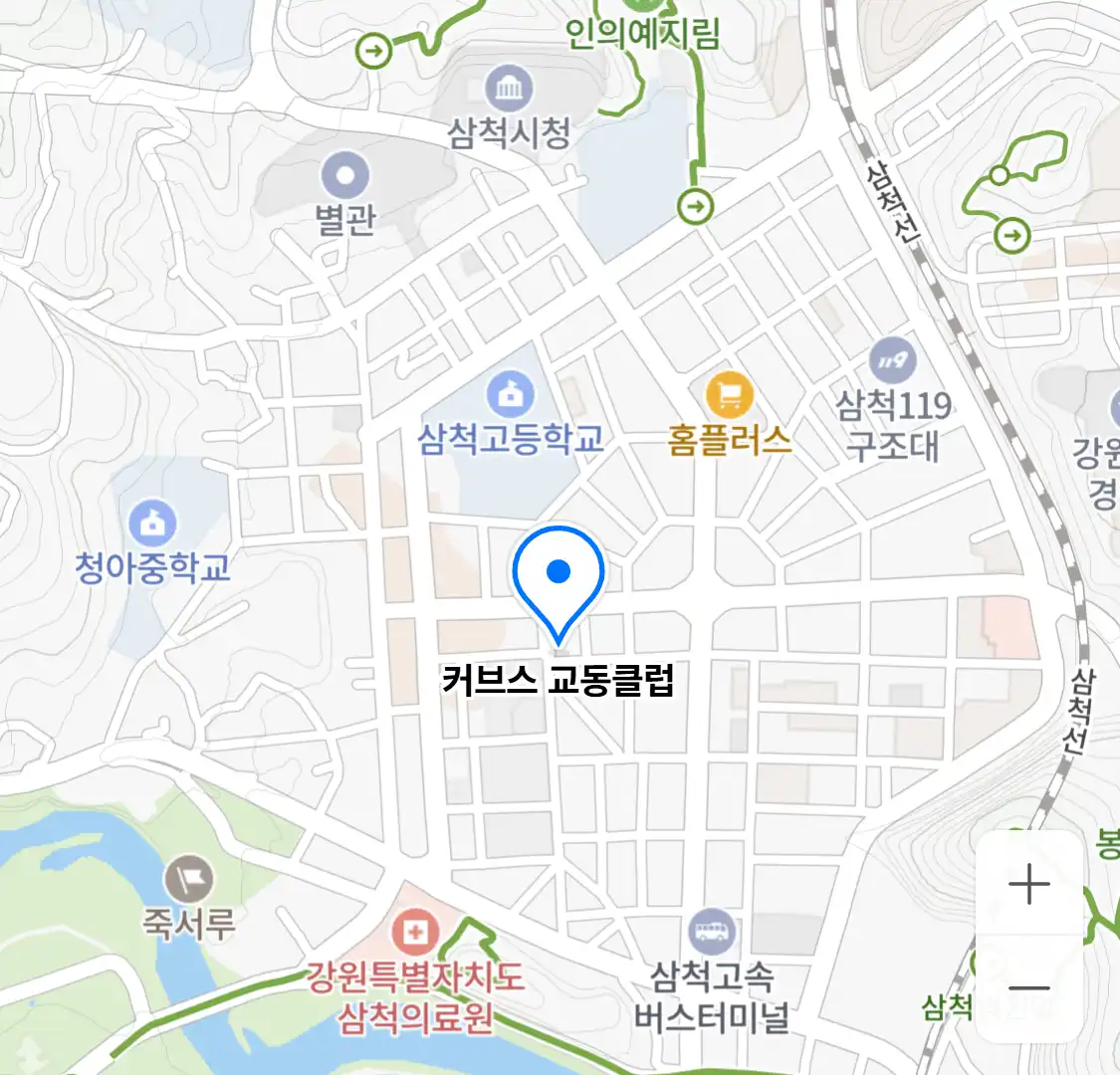This screenshot has height=1075, width=1120.
Task: Select the 삼척의료원 hospital marker
Action: (x=414, y=934)
